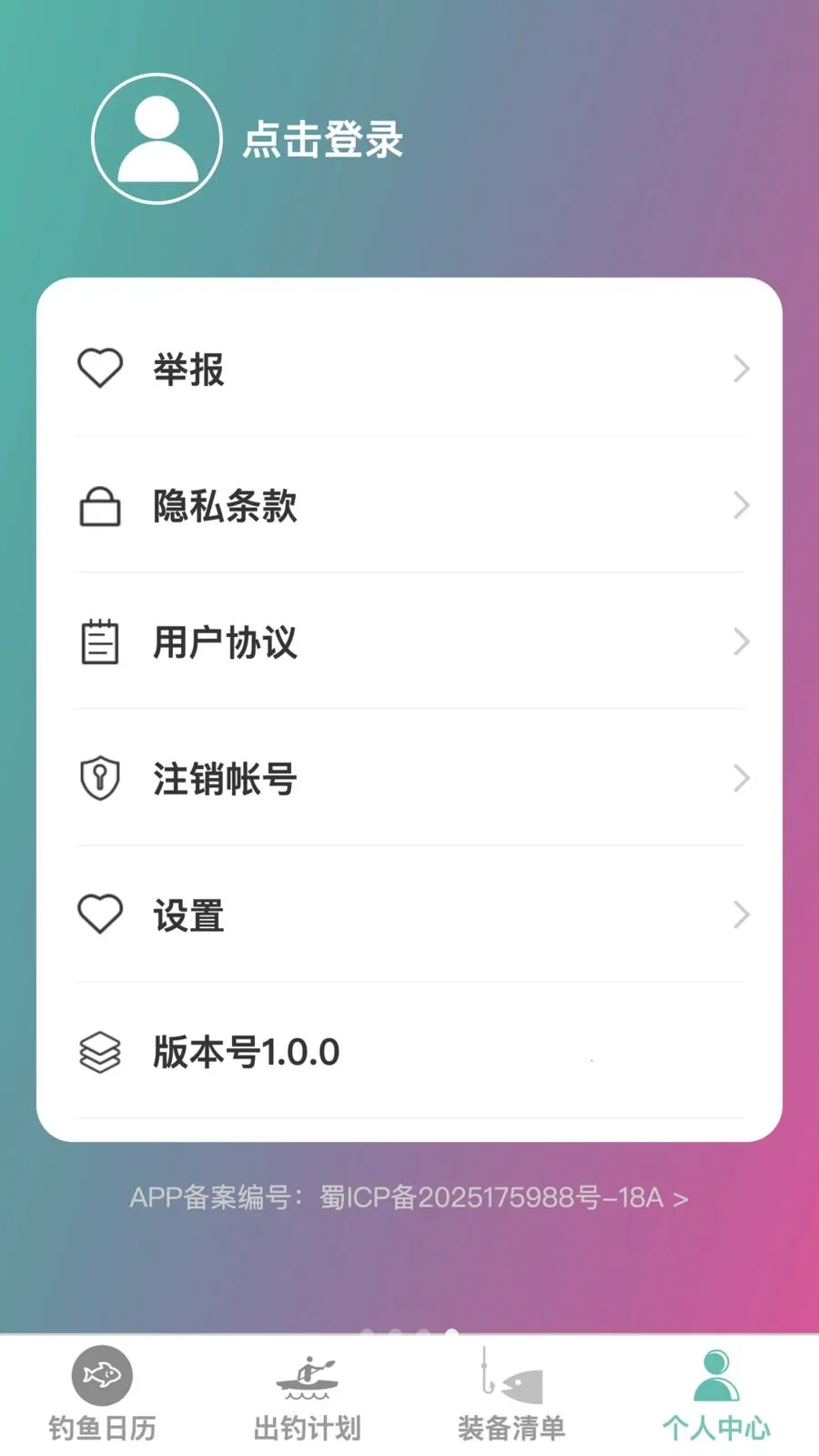819x1456 pixels.
Task: Open 隐私条款 using the right arrow
Action: tap(742, 506)
